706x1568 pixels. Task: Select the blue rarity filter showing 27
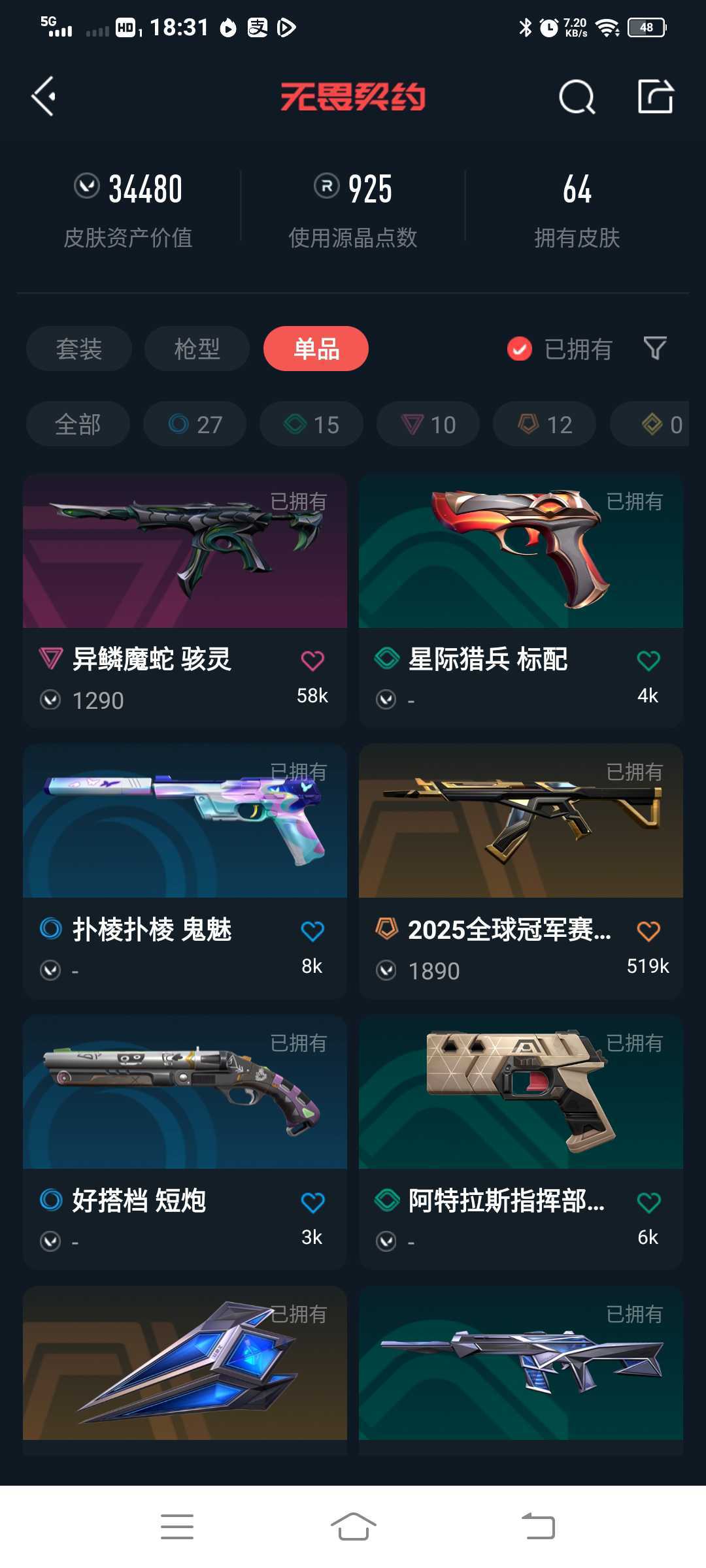194,424
